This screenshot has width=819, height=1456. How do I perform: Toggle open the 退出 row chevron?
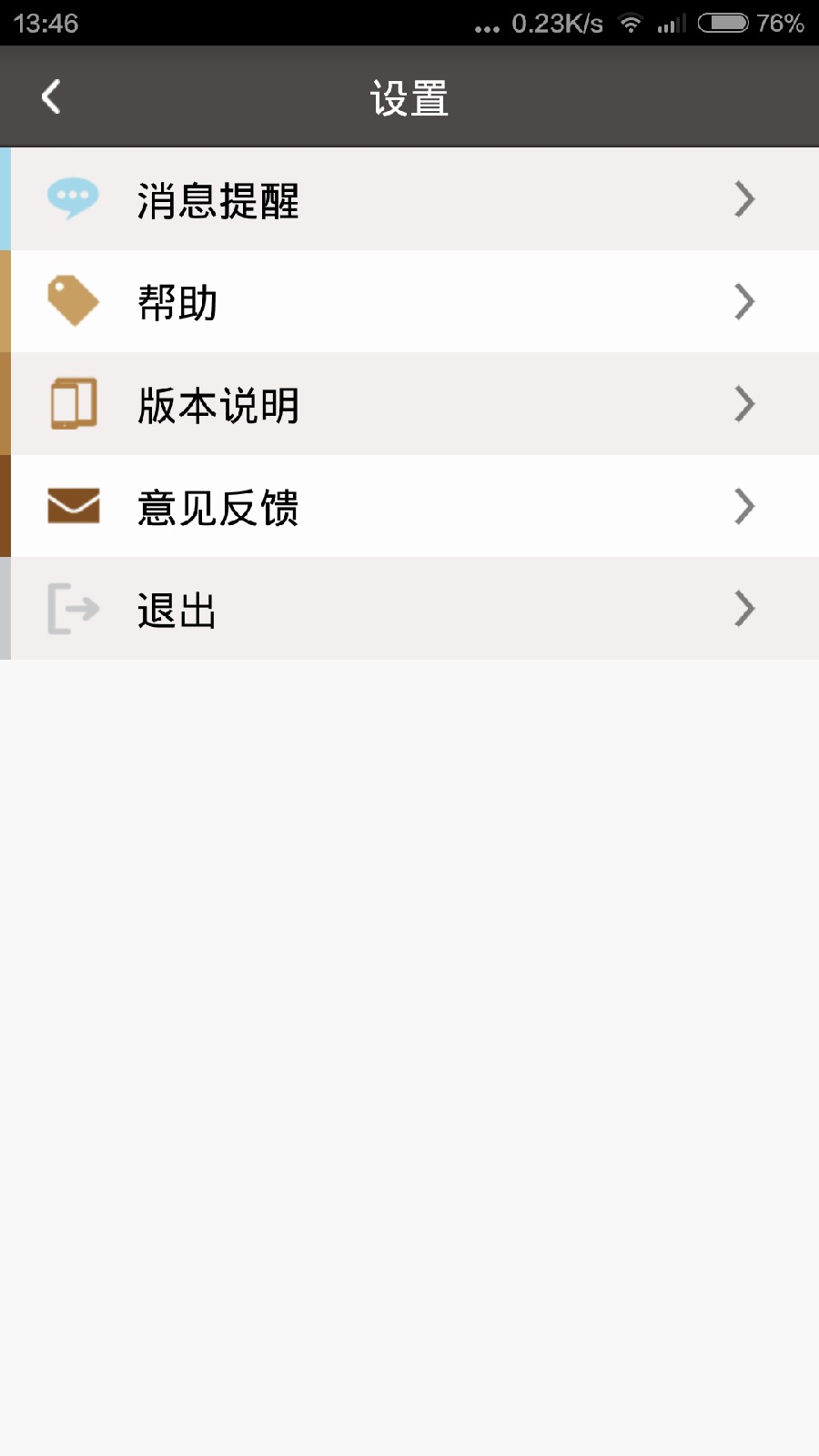744,609
